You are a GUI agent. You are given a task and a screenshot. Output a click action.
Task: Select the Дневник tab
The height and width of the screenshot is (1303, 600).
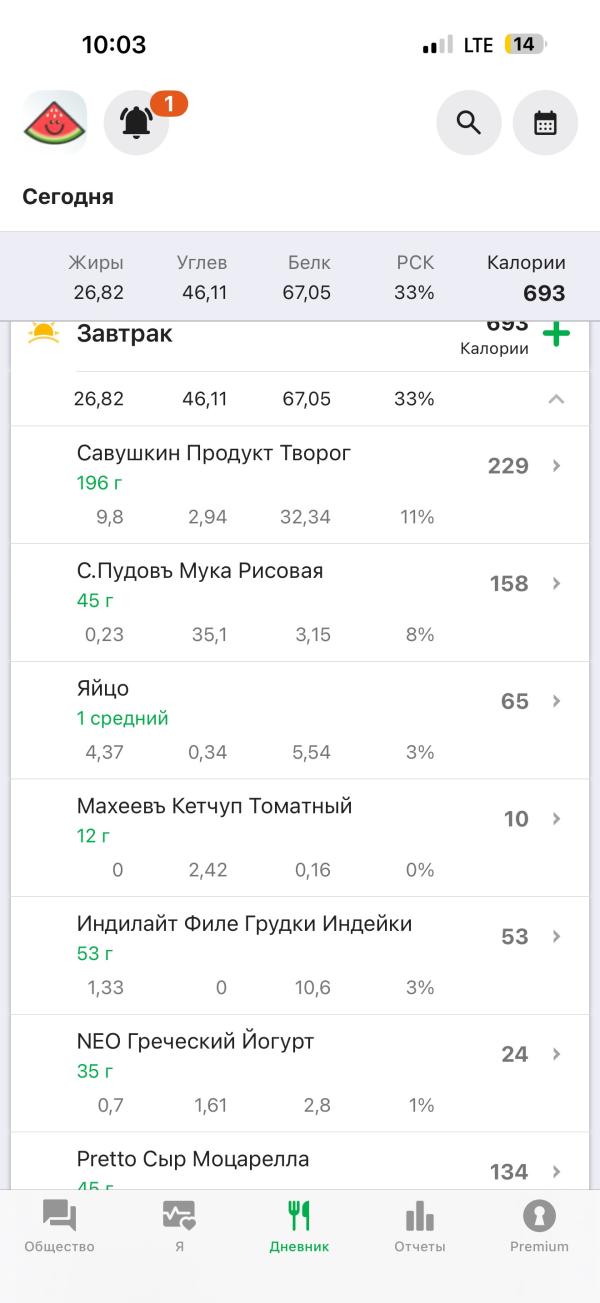(x=299, y=1227)
